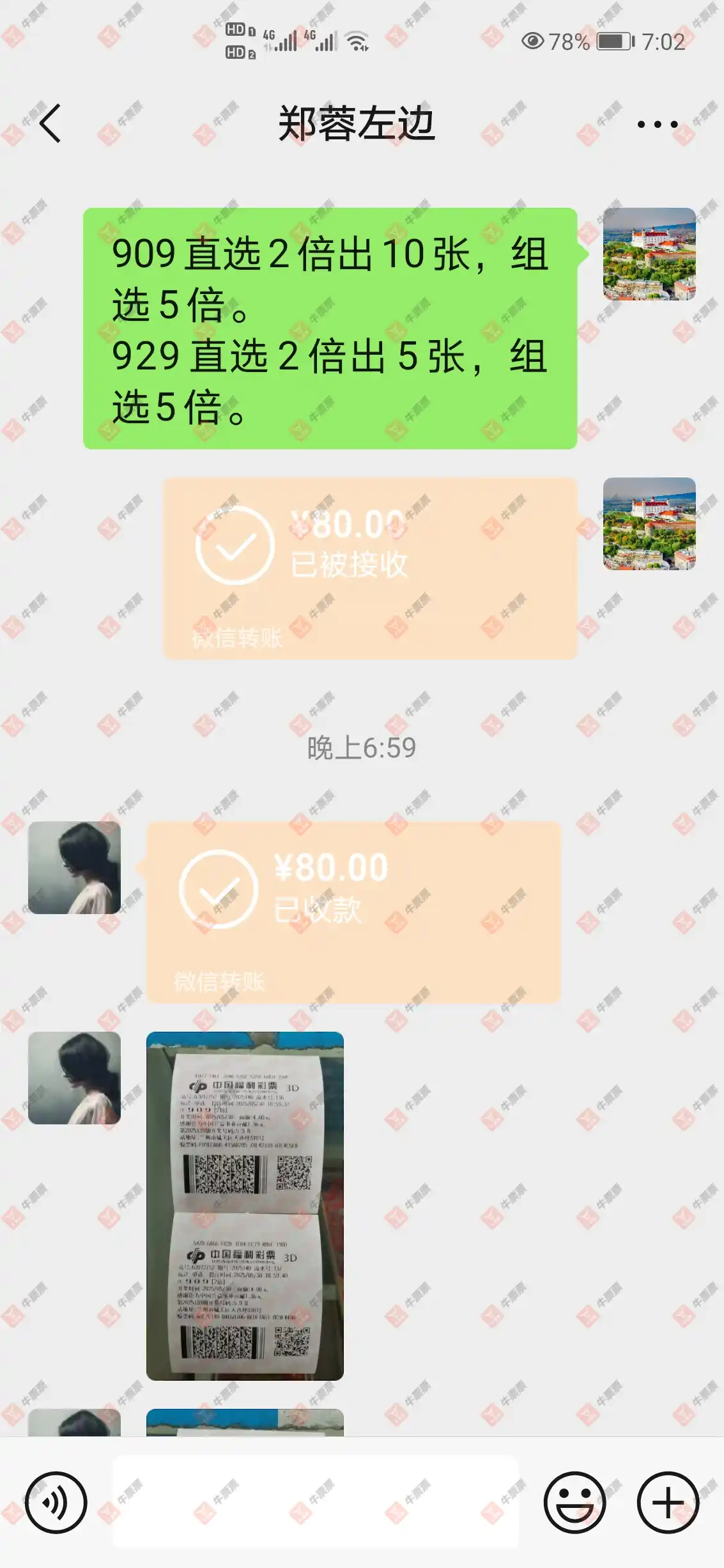
Task: Open the chat details three-dot menu
Action: coord(657,125)
